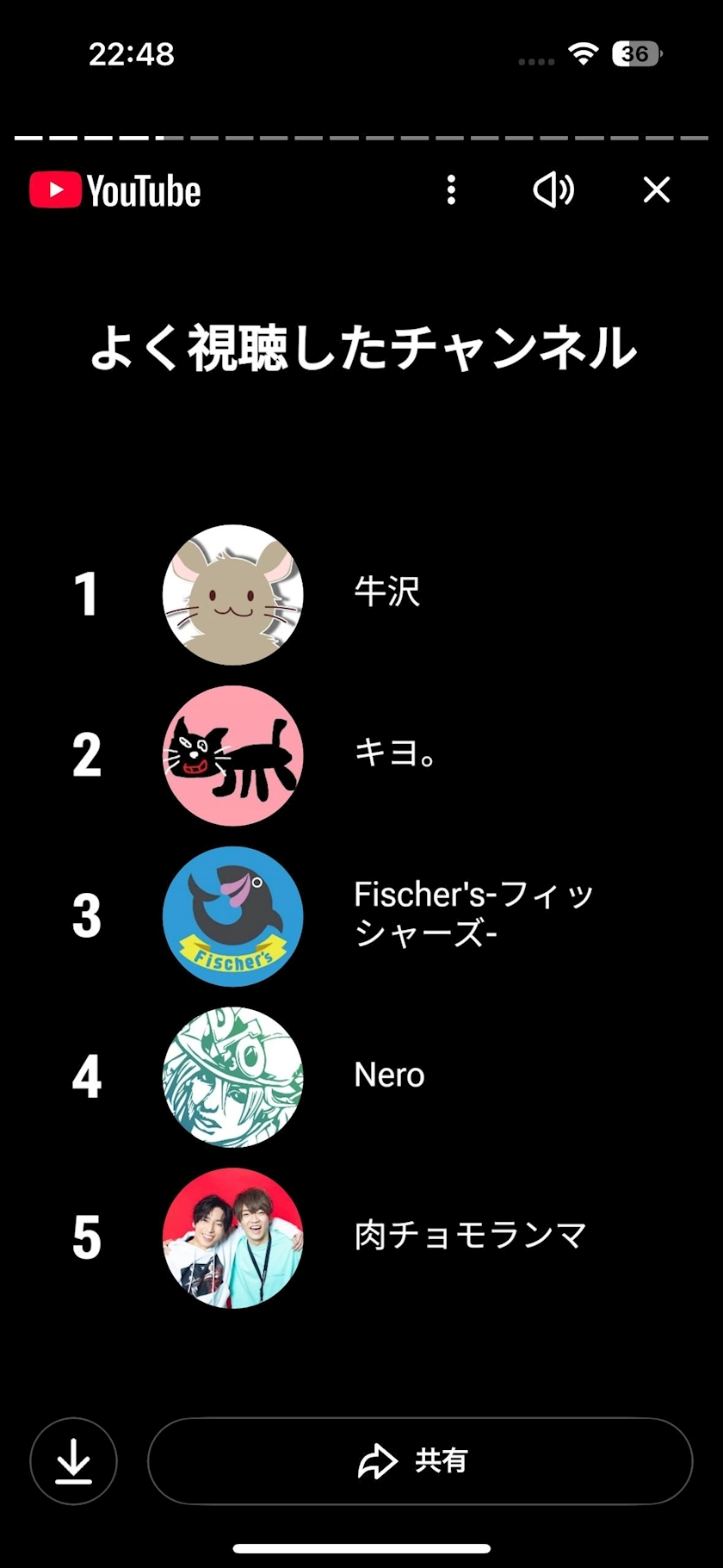Viewport: 723px width, 1568px height.
Task: Click the YouTube logo icon
Action: 55,190
